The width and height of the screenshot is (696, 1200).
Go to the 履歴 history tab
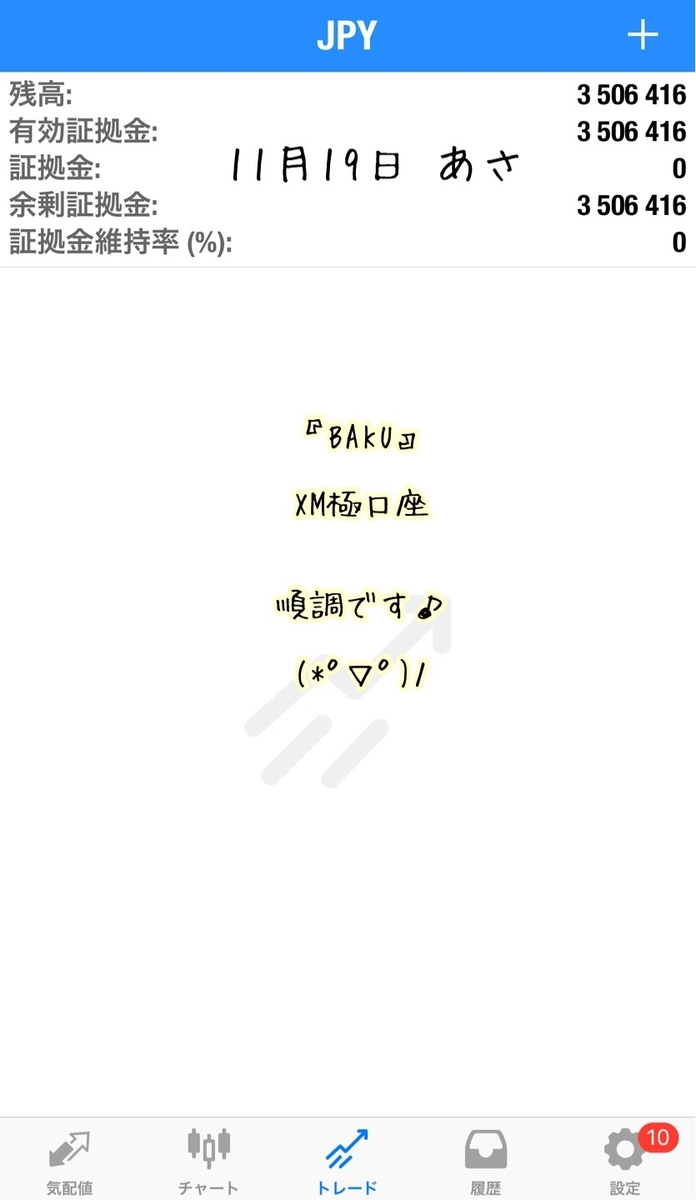[x=486, y=1160]
